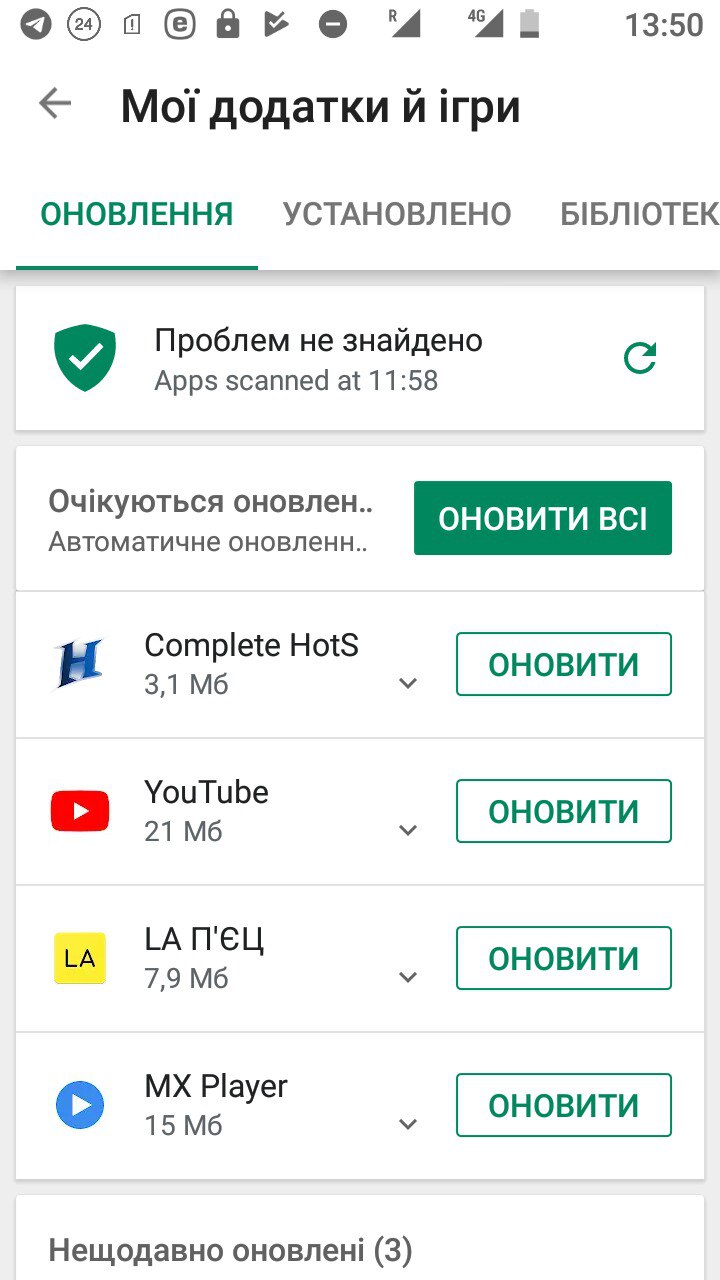Switch to the Бібліотека tab
720x1280 pixels.
point(640,213)
